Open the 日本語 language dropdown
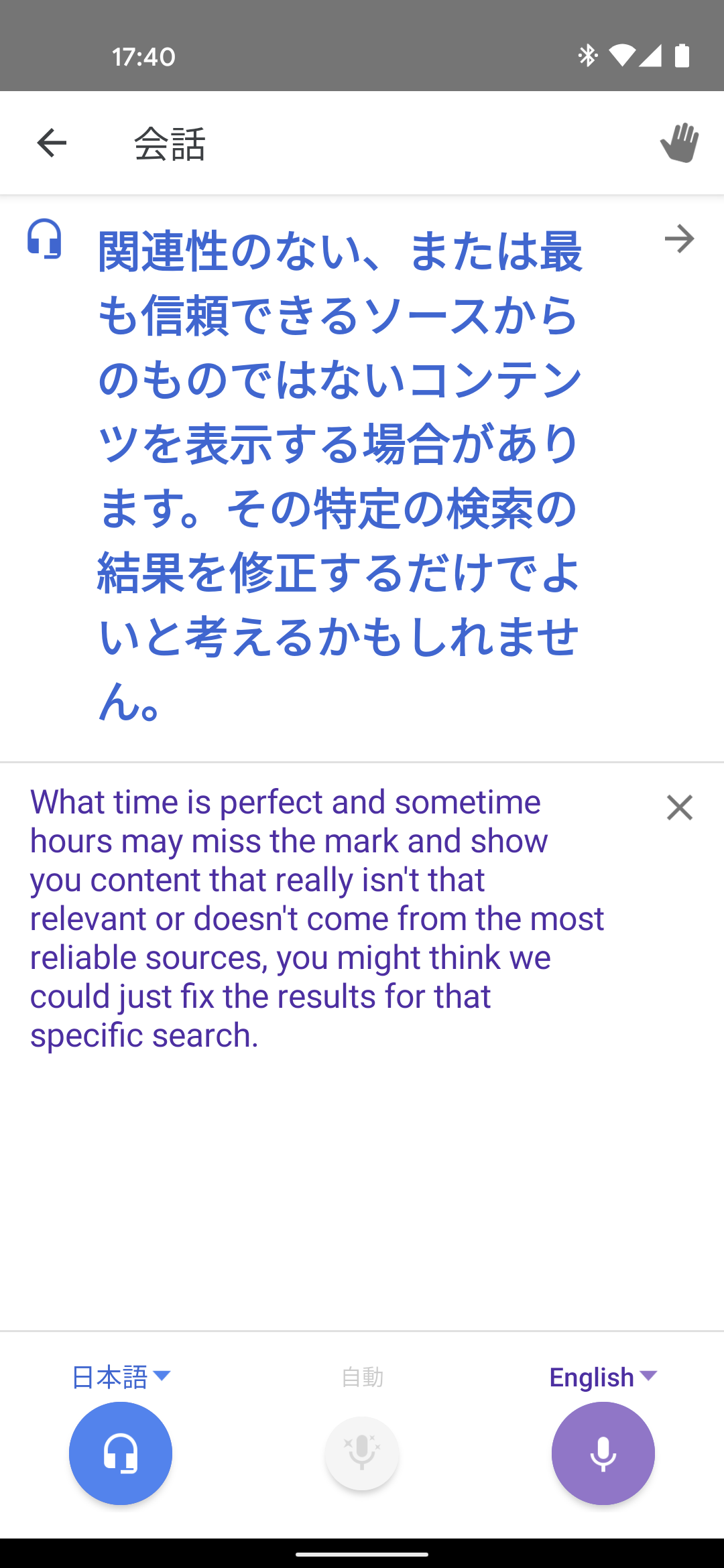 pos(121,1377)
